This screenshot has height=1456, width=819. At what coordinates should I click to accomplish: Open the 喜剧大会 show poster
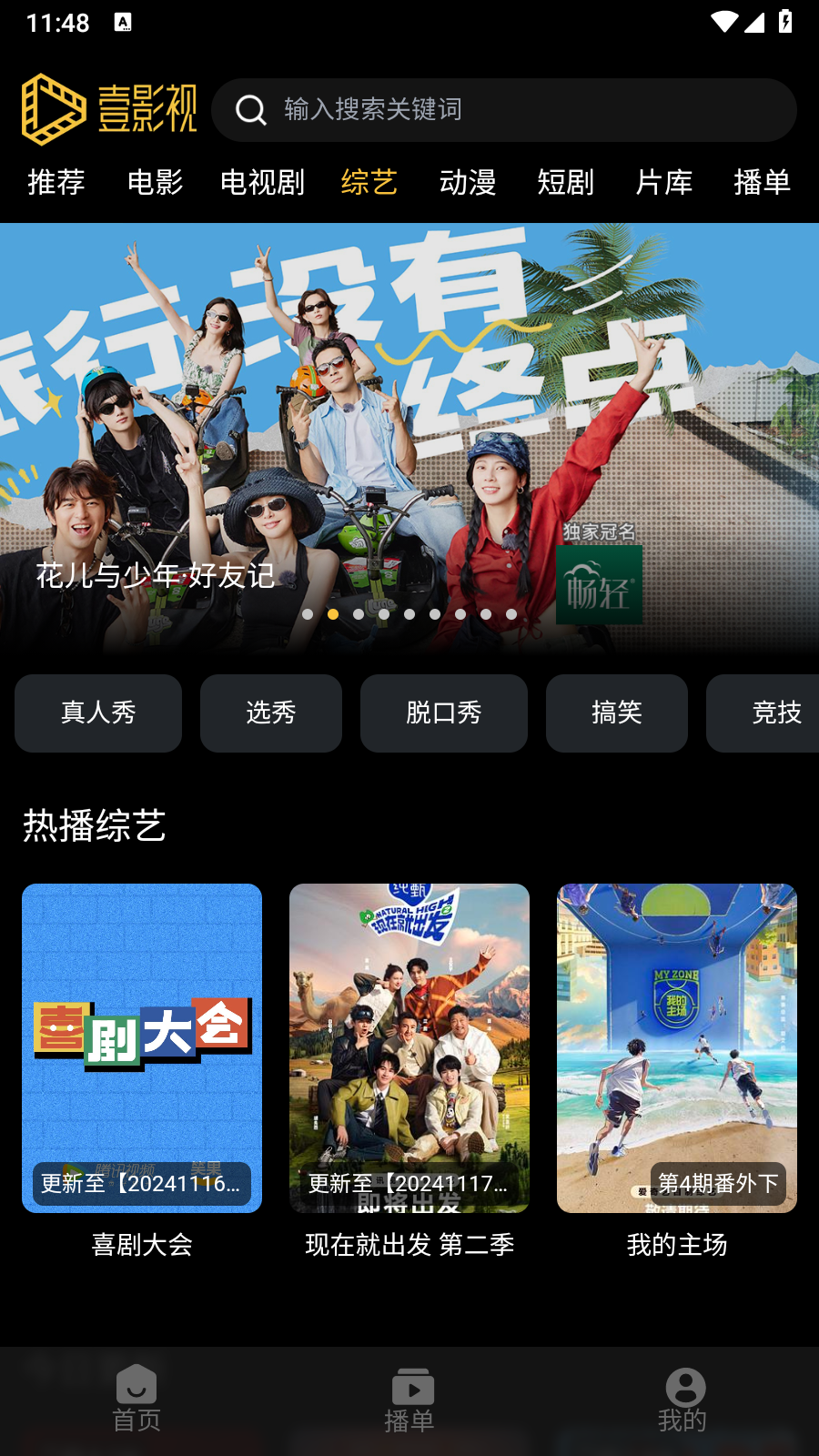(141, 1048)
